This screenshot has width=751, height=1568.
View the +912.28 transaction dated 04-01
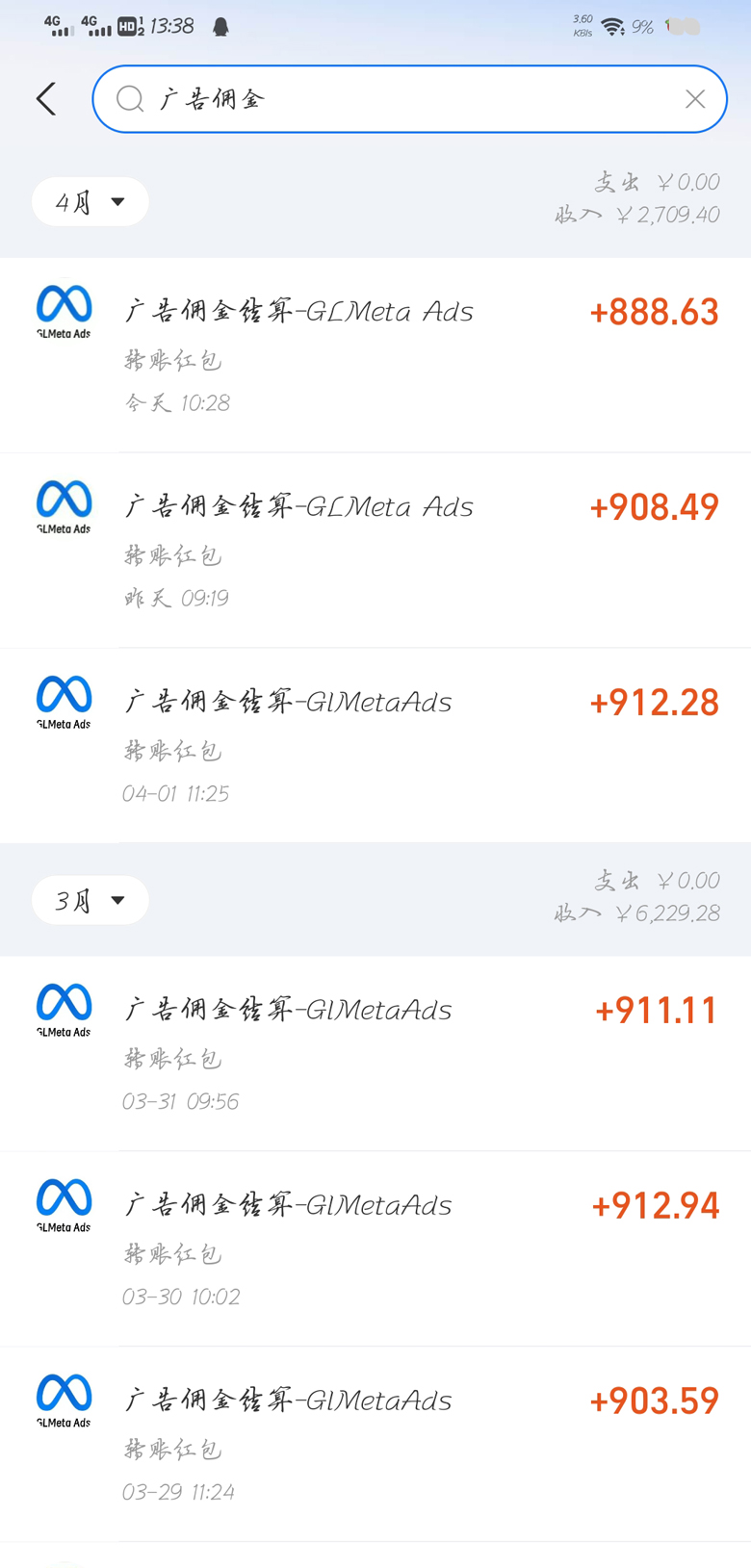tap(375, 746)
